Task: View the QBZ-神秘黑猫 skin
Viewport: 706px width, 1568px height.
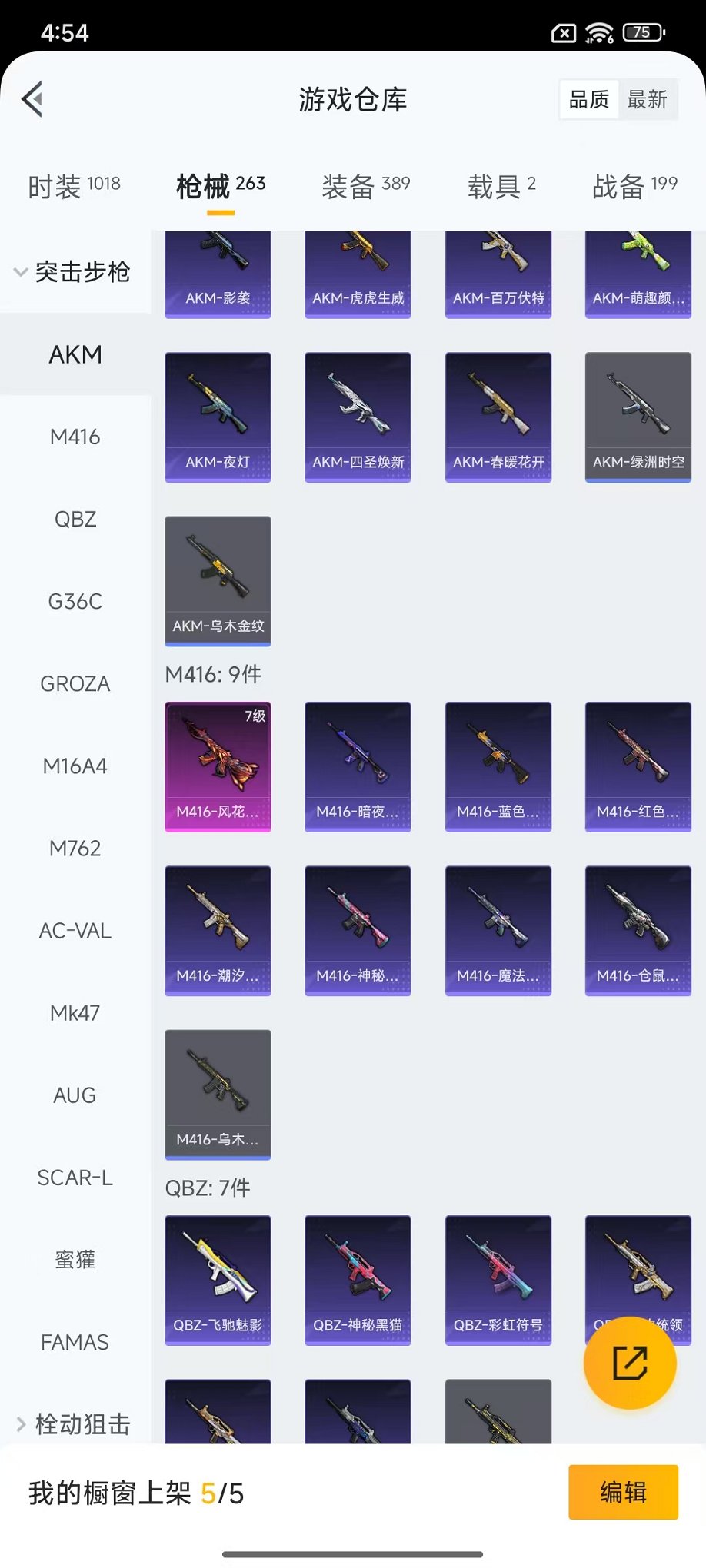Action: click(358, 1280)
